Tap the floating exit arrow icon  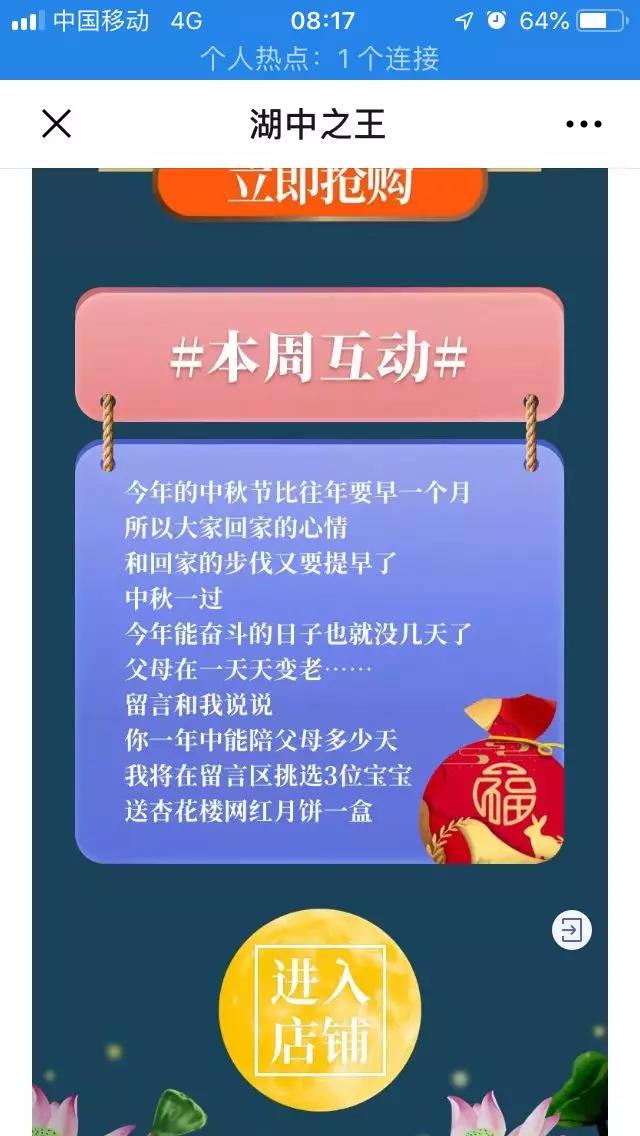point(572,930)
